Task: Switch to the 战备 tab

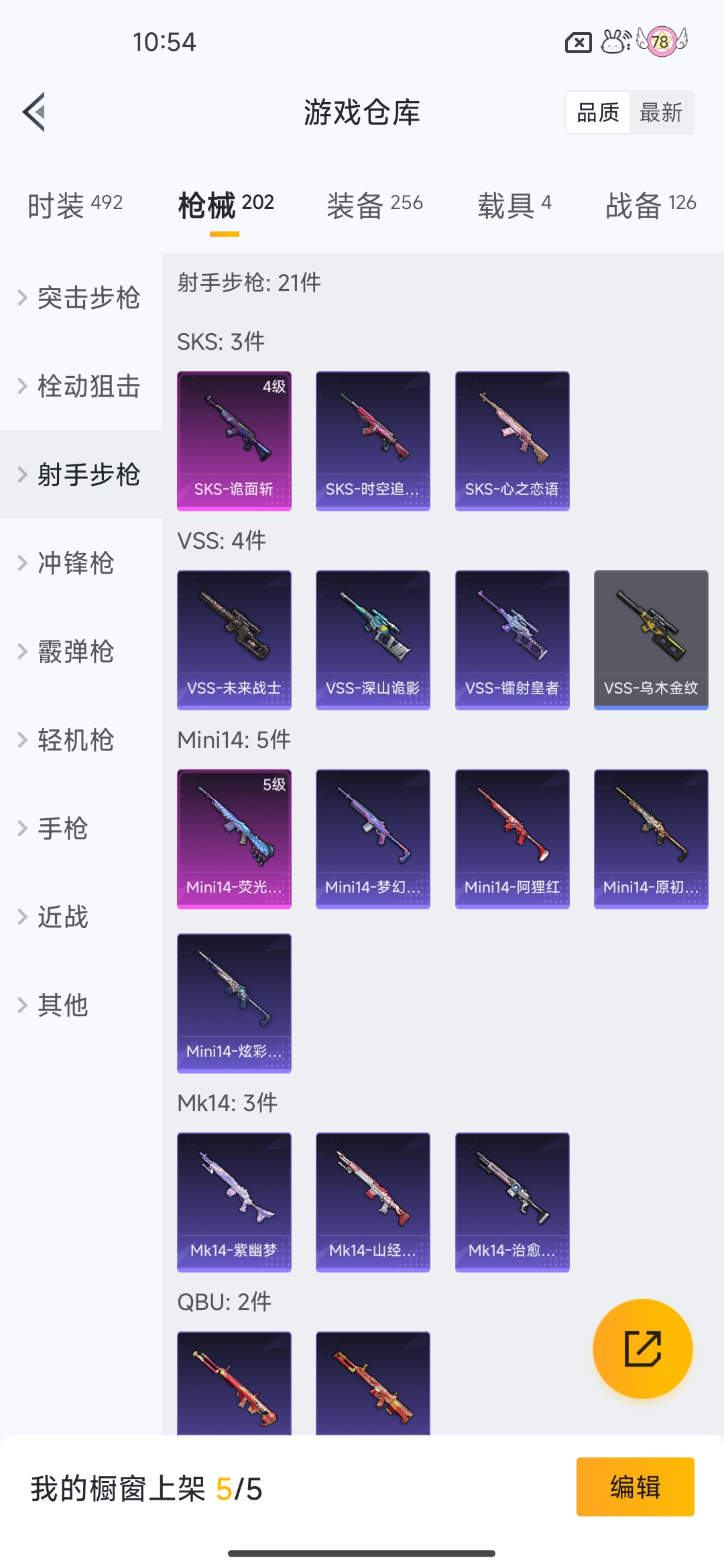Action: 651,204
